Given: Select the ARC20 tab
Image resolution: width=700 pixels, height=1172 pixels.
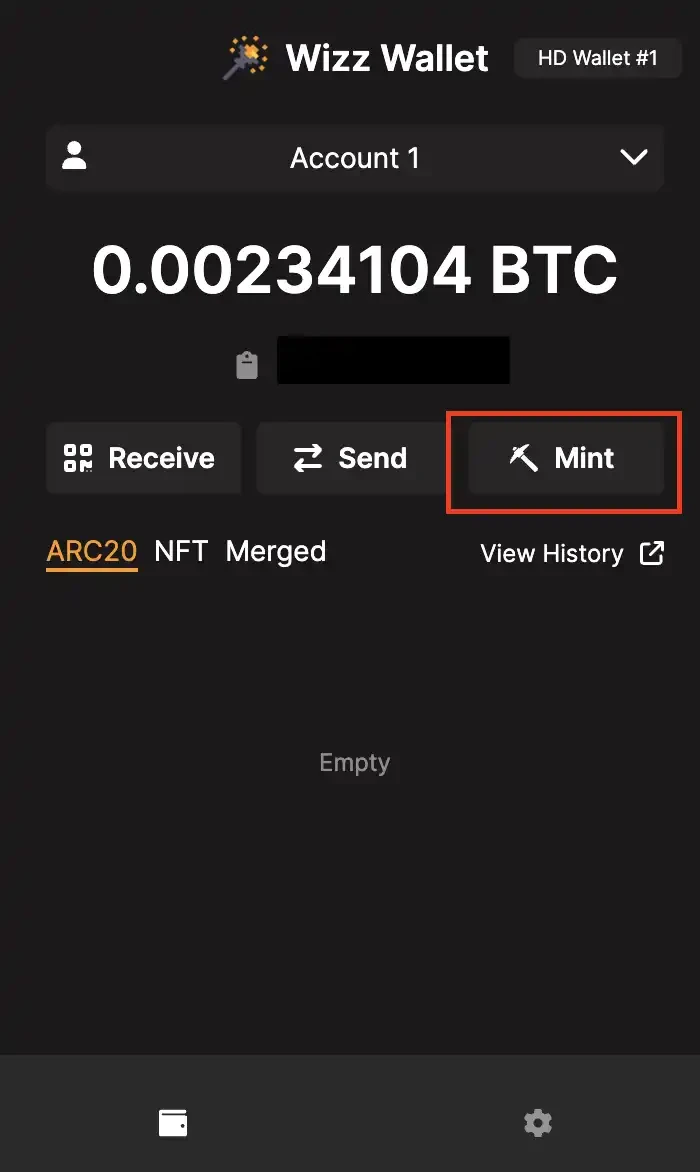Looking at the screenshot, I should (x=92, y=552).
